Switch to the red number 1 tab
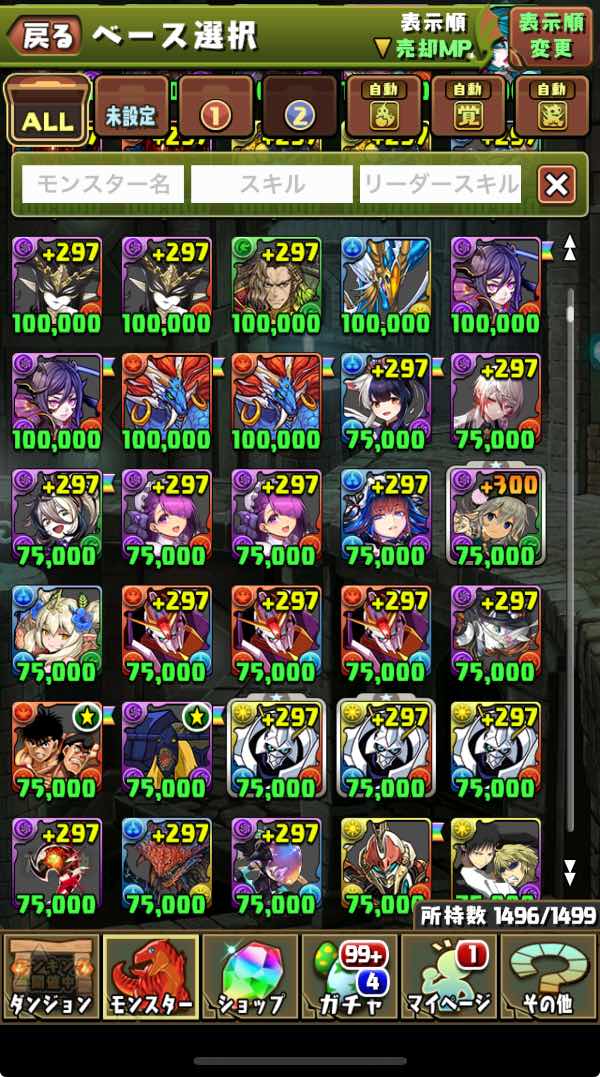Screen dimensions: 600x1077 click(215, 108)
